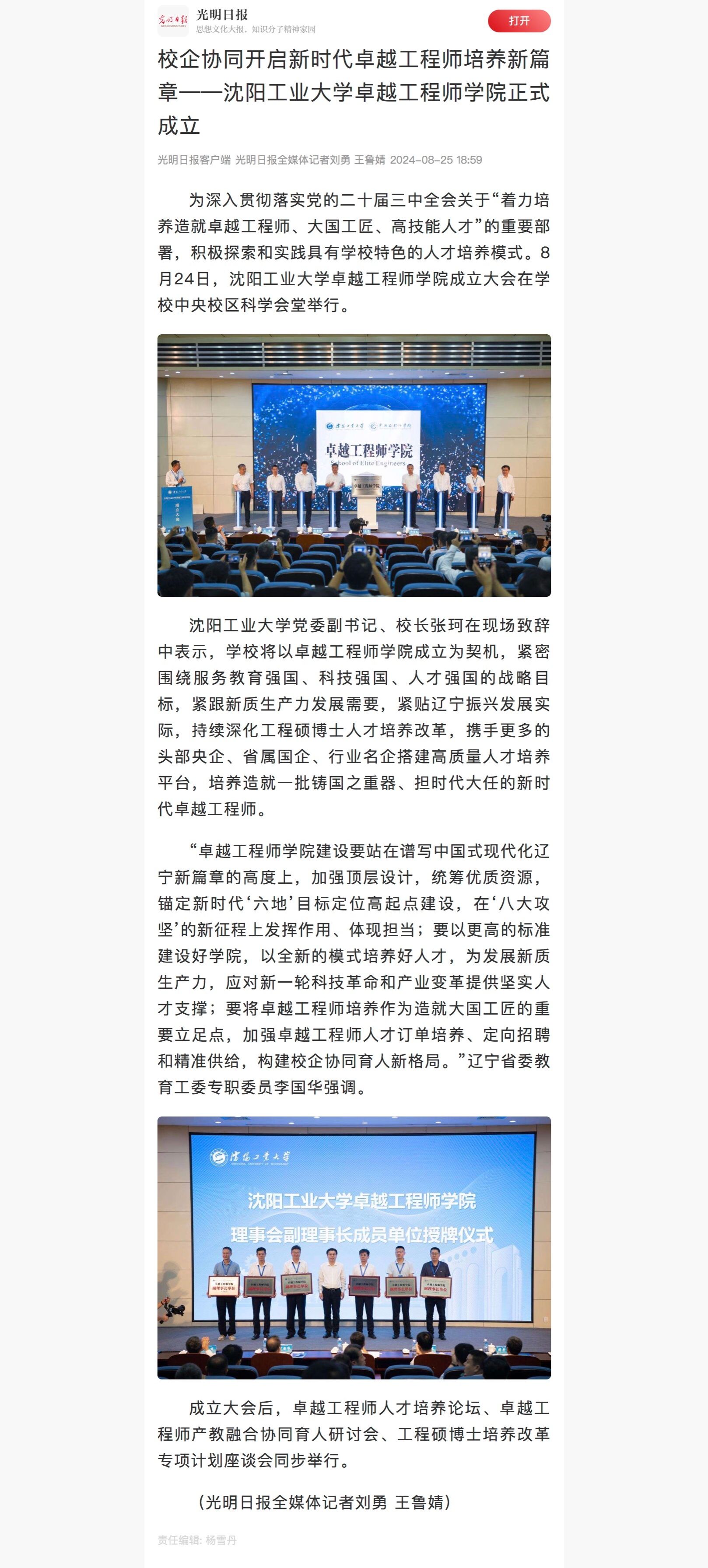View the 卓越工程师学院 inauguration ceremony photo

(x=354, y=465)
